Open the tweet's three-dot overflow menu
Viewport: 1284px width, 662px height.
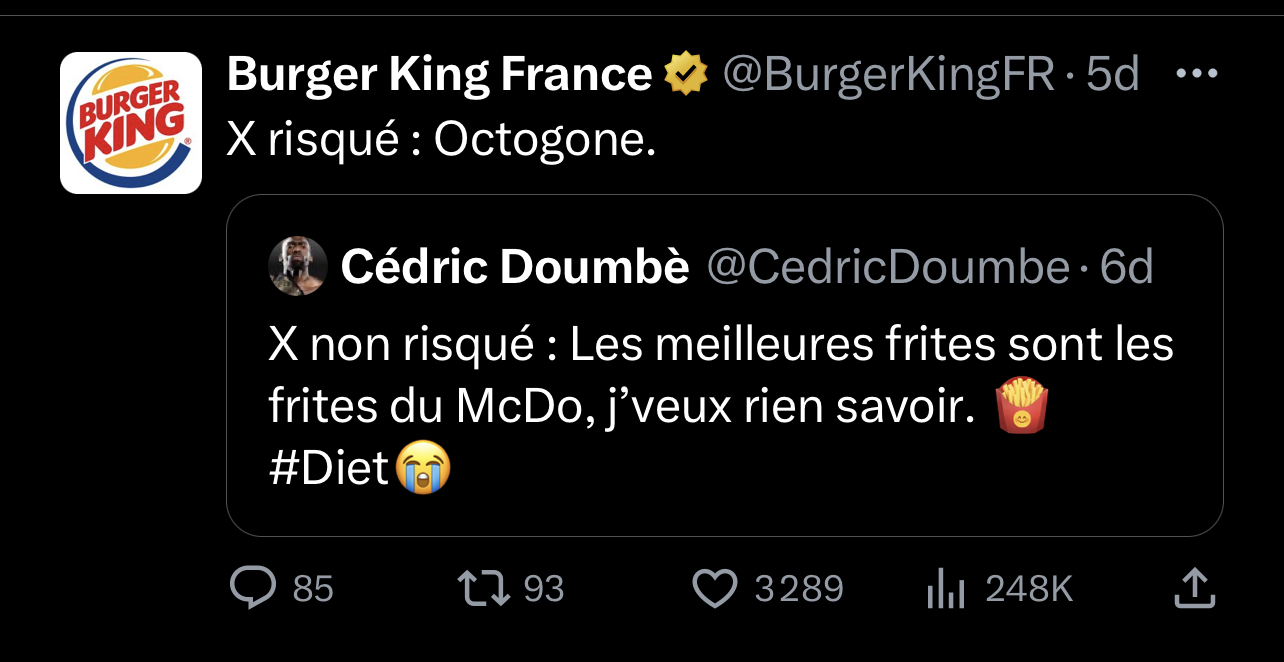coord(1197,74)
